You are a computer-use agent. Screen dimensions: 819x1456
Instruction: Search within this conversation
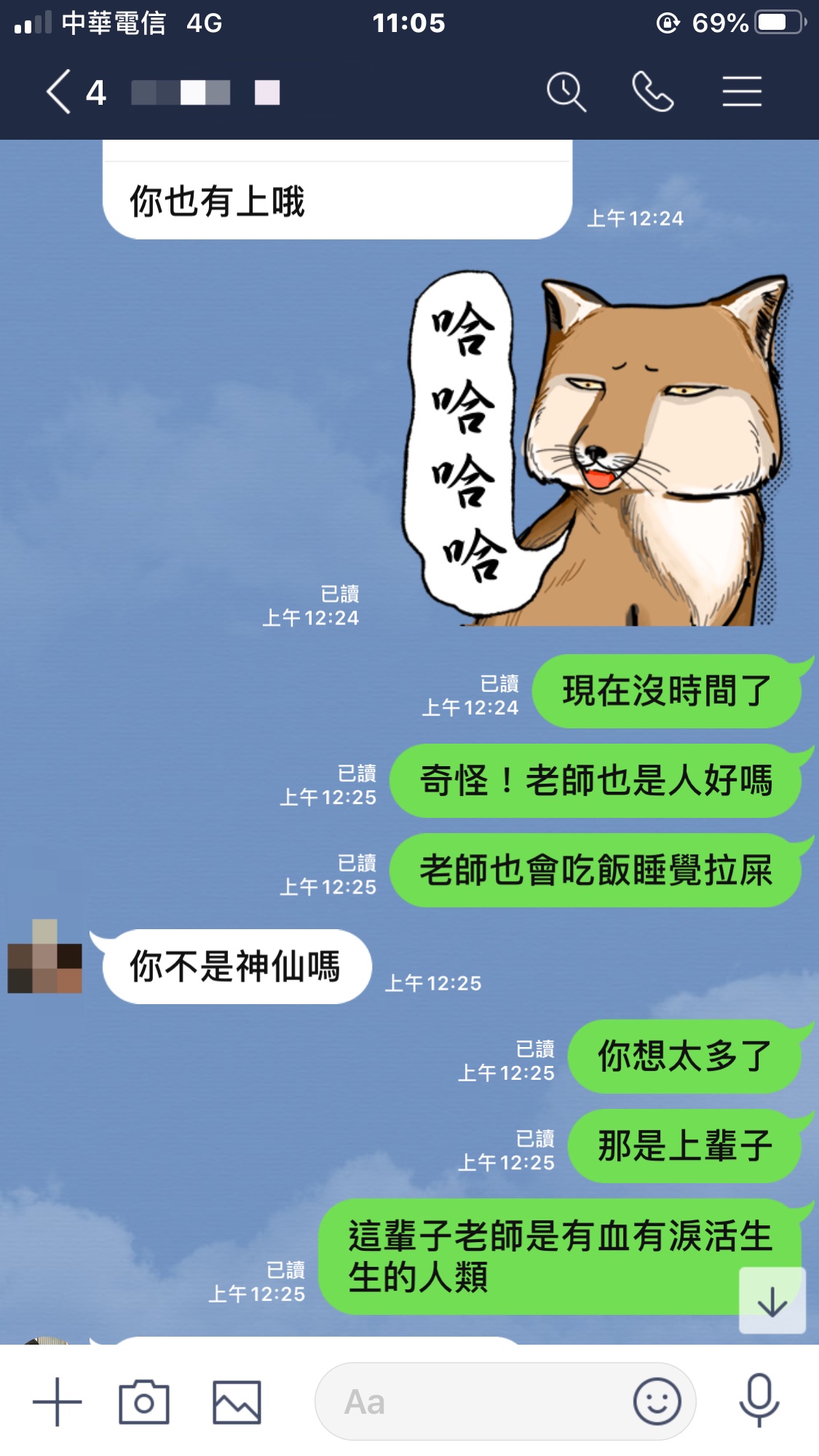(x=566, y=92)
